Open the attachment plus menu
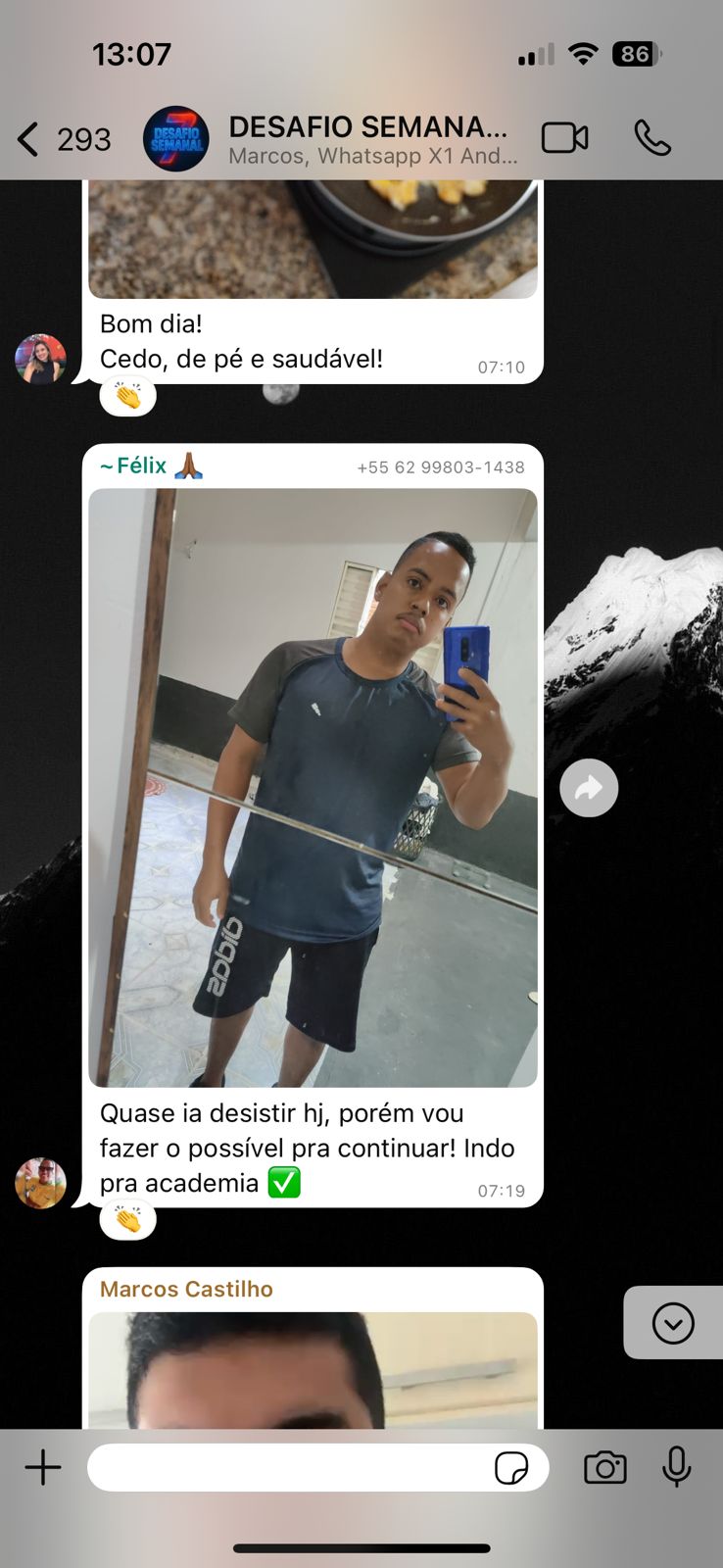Image resolution: width=723 pixels, height=1568 pixels. pos(43,1467)
